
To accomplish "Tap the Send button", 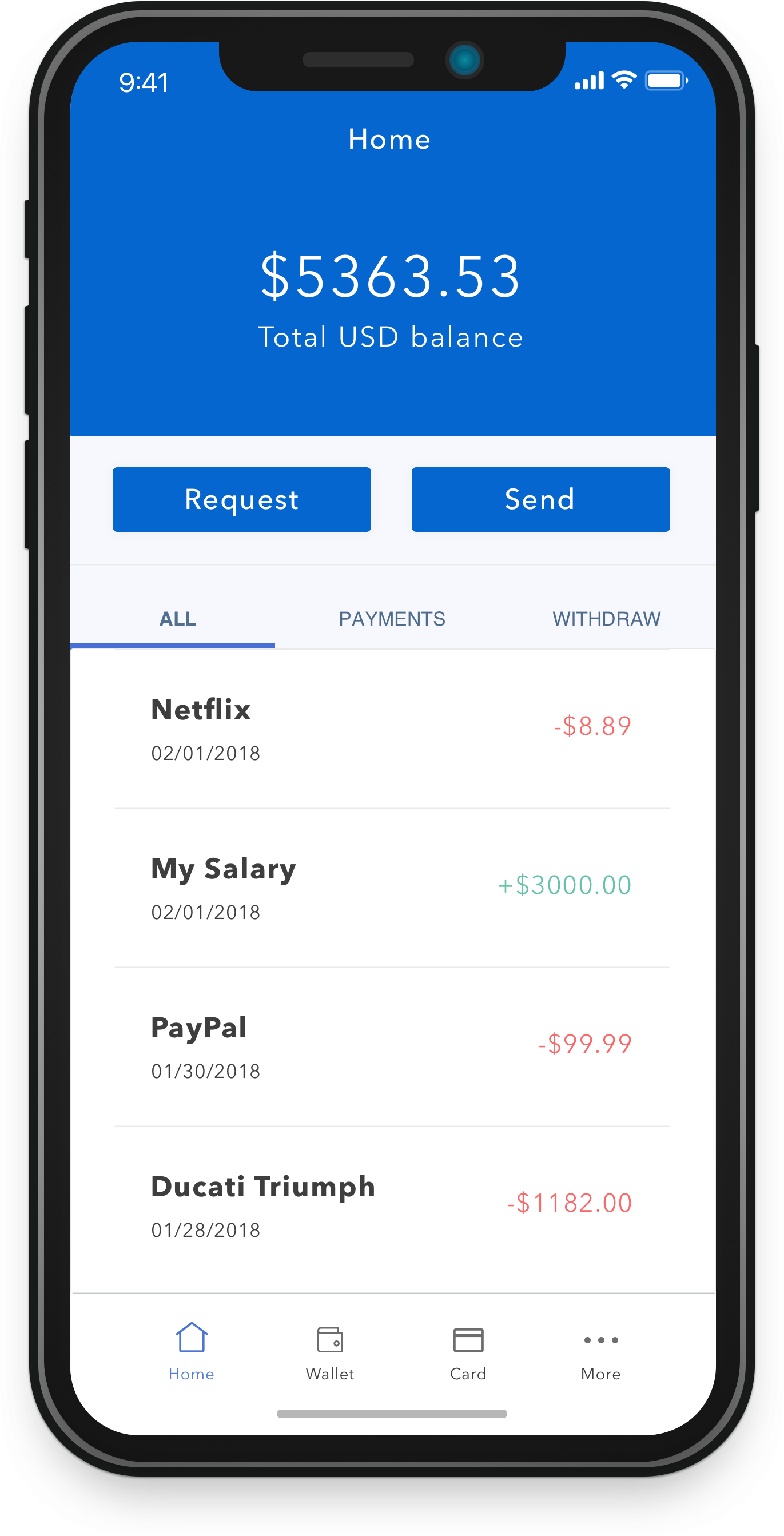I will click(540, 499).
